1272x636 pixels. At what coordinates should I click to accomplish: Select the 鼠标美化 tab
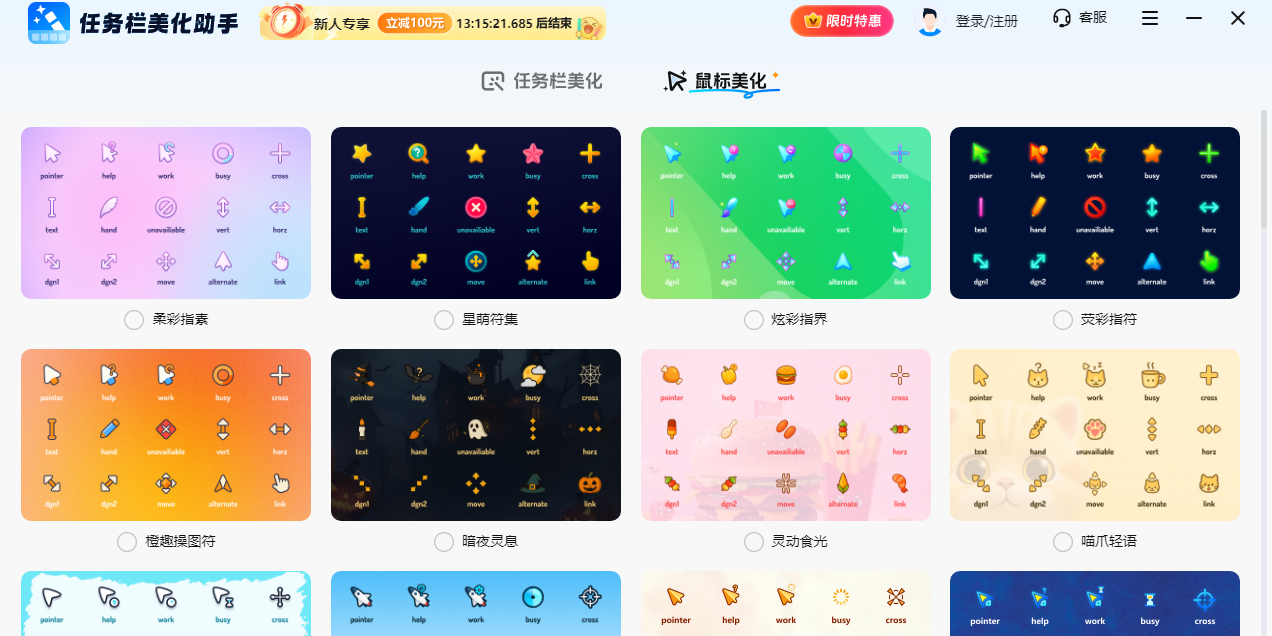pyautogui.click(x=721, y=81)
